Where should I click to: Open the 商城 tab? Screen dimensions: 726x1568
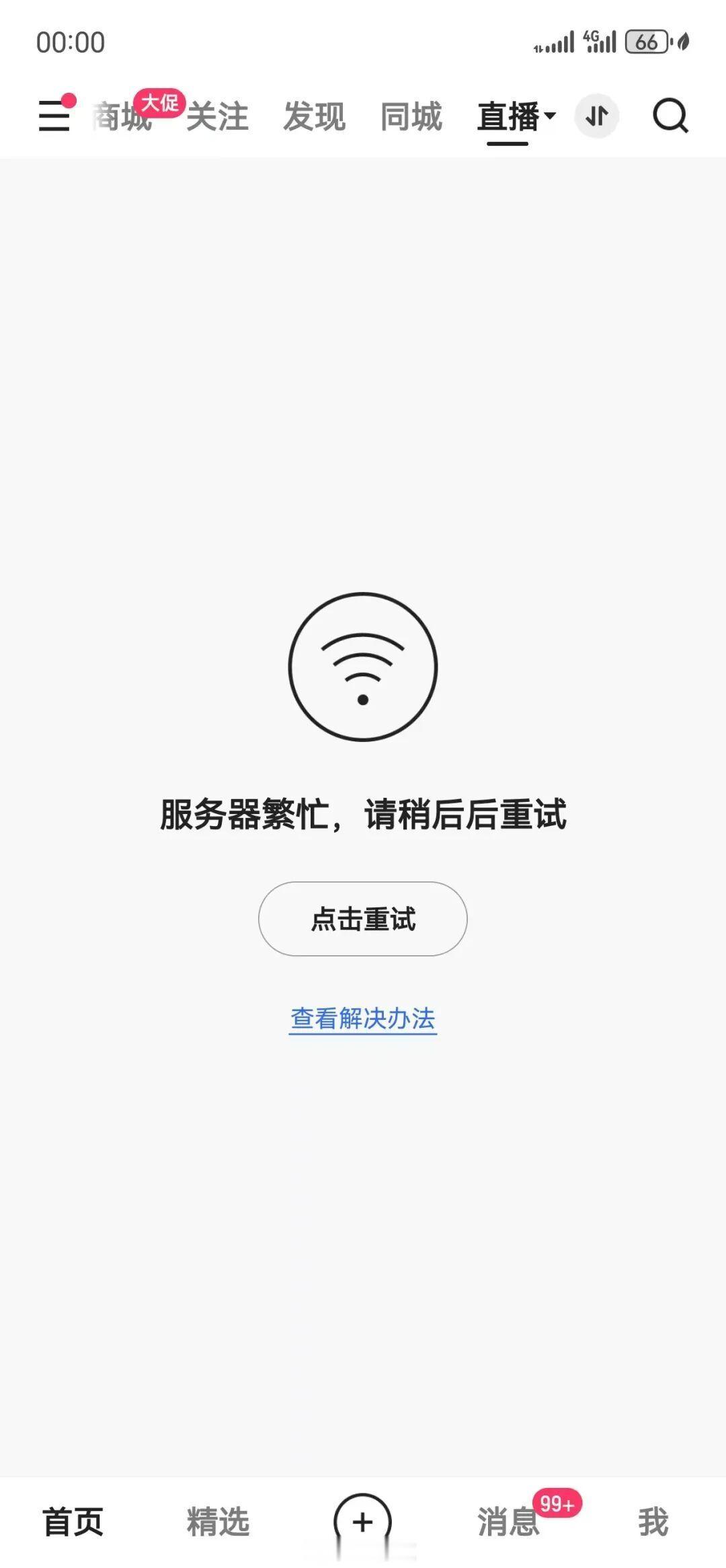pyautogui.click(x=121, y=118)
